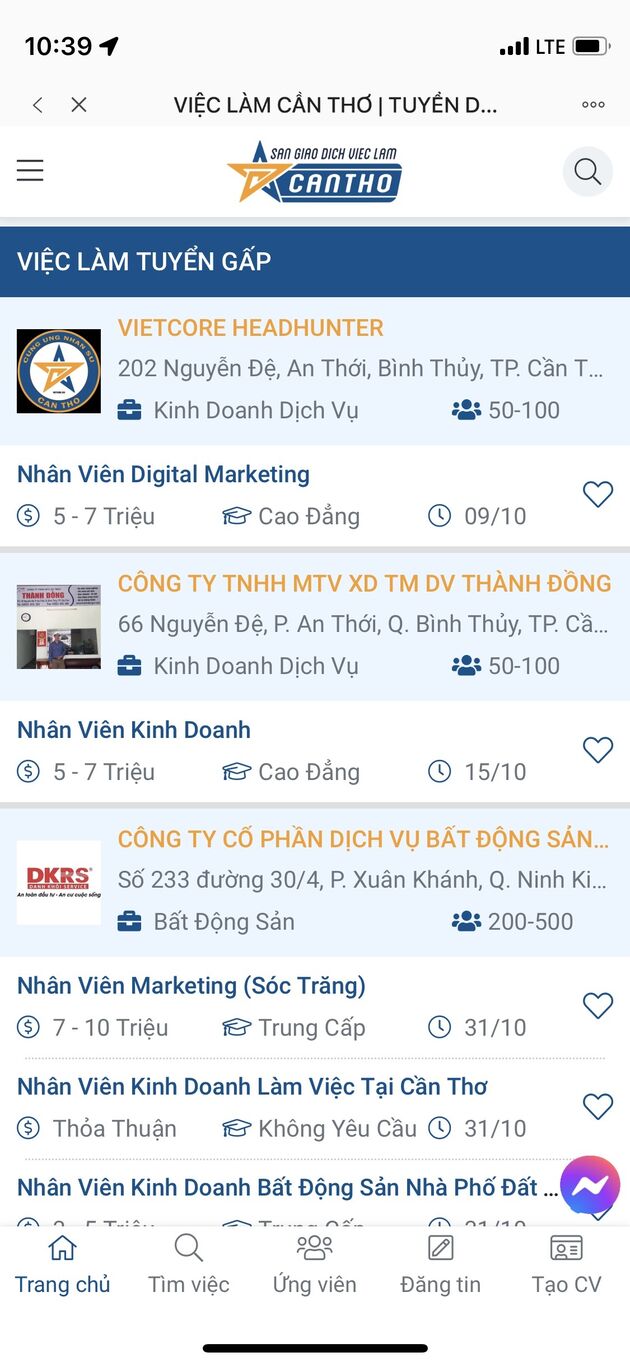
Task: View CÔNG TY TNHH MTV XD TM DV THÀNH ĐỒNG
Action: tap(364, 584)
